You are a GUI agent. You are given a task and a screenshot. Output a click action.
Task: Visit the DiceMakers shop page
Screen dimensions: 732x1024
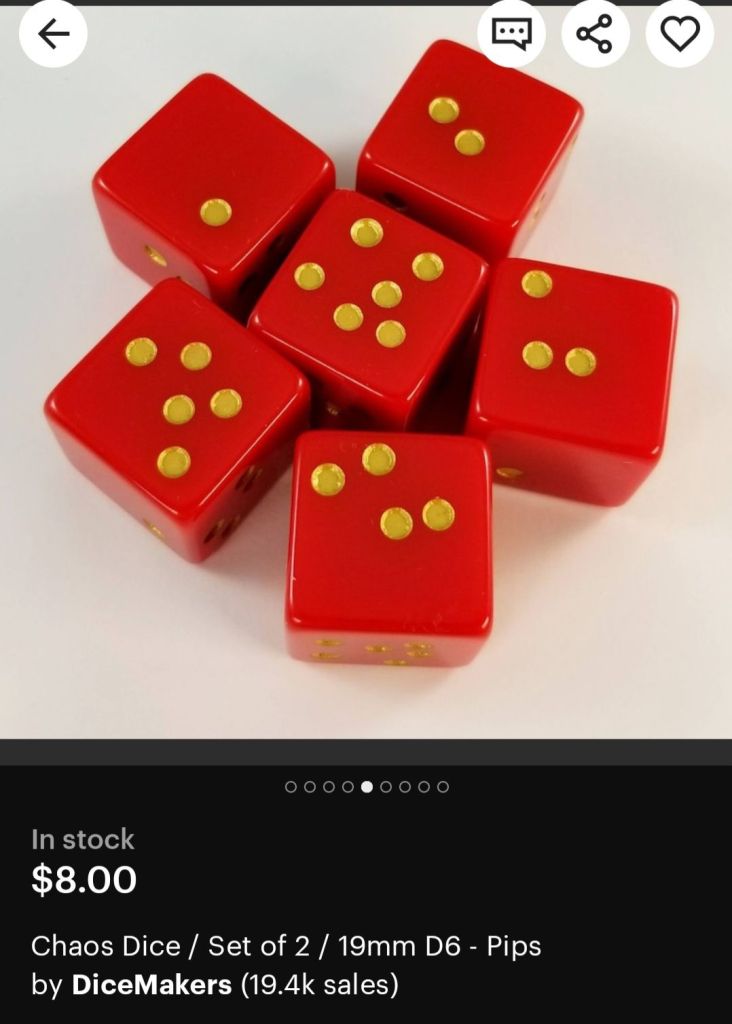tap(151, 985)
